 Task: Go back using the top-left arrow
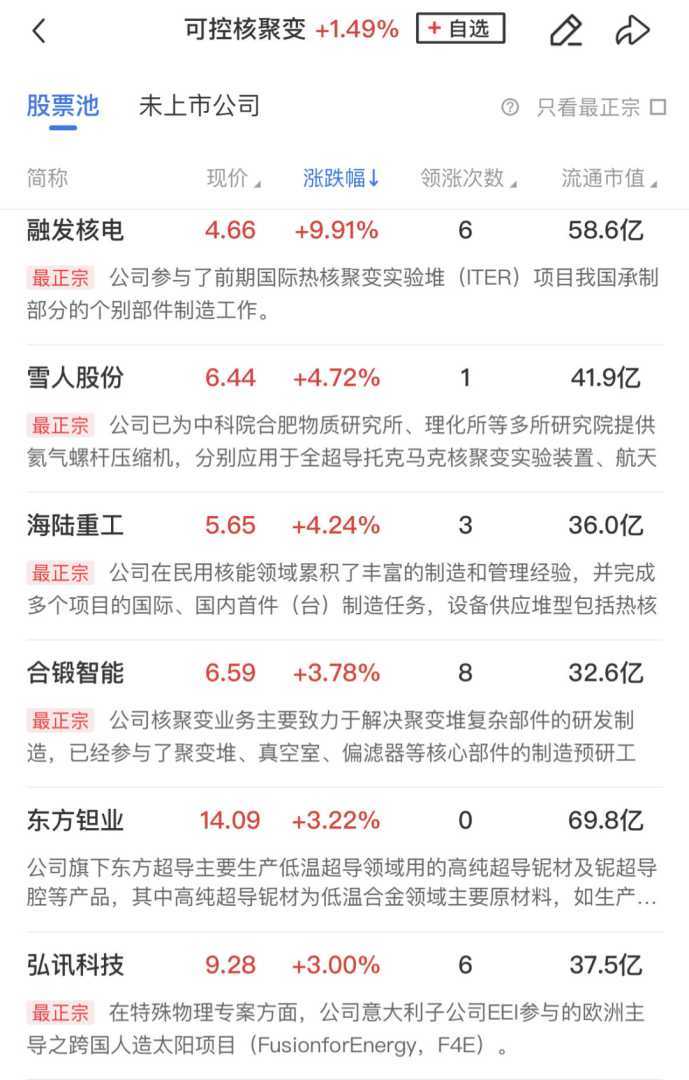(39, 31)
